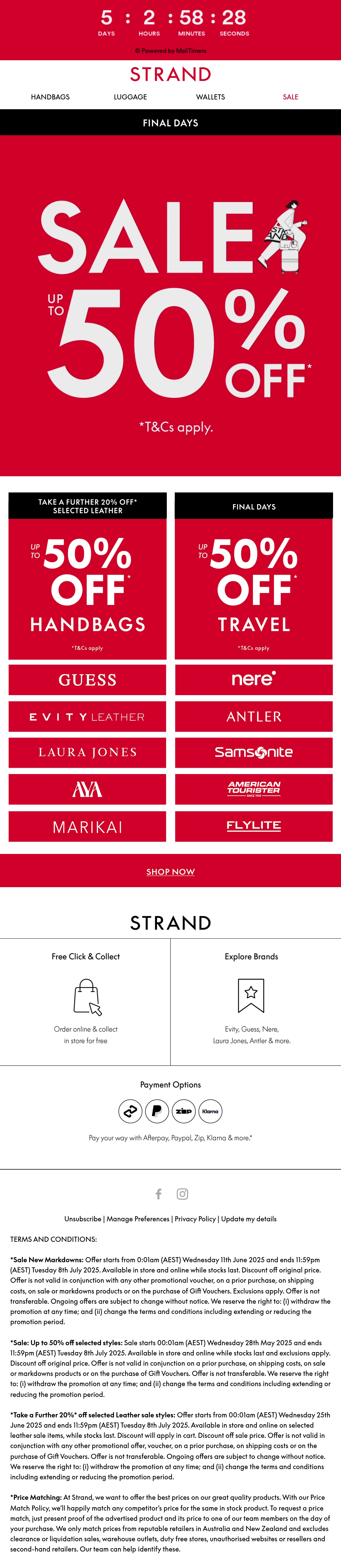Open the Luggage category link

(x=130, y=97)
